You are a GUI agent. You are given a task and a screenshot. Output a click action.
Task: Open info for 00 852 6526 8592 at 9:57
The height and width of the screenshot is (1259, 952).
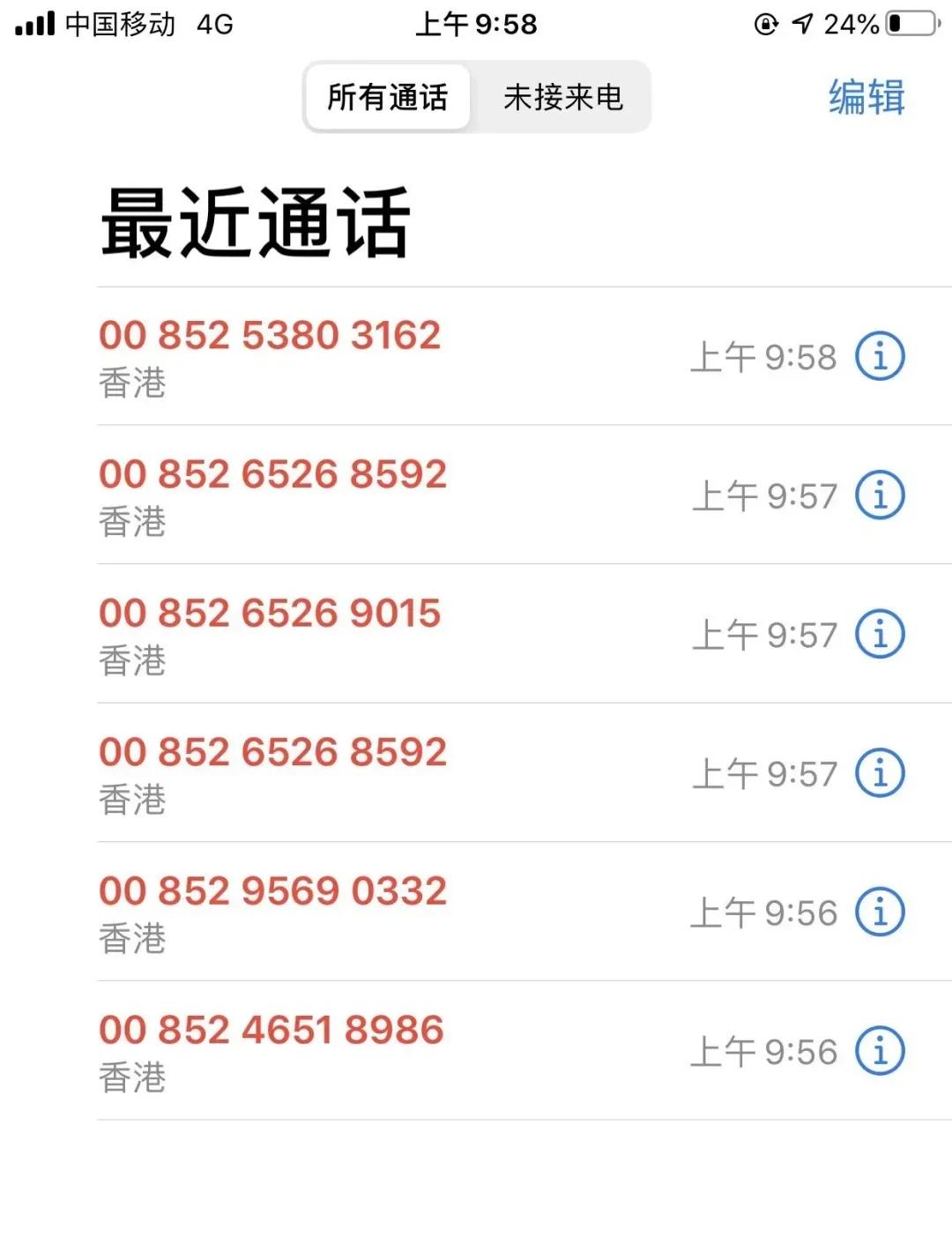point(880,494)
